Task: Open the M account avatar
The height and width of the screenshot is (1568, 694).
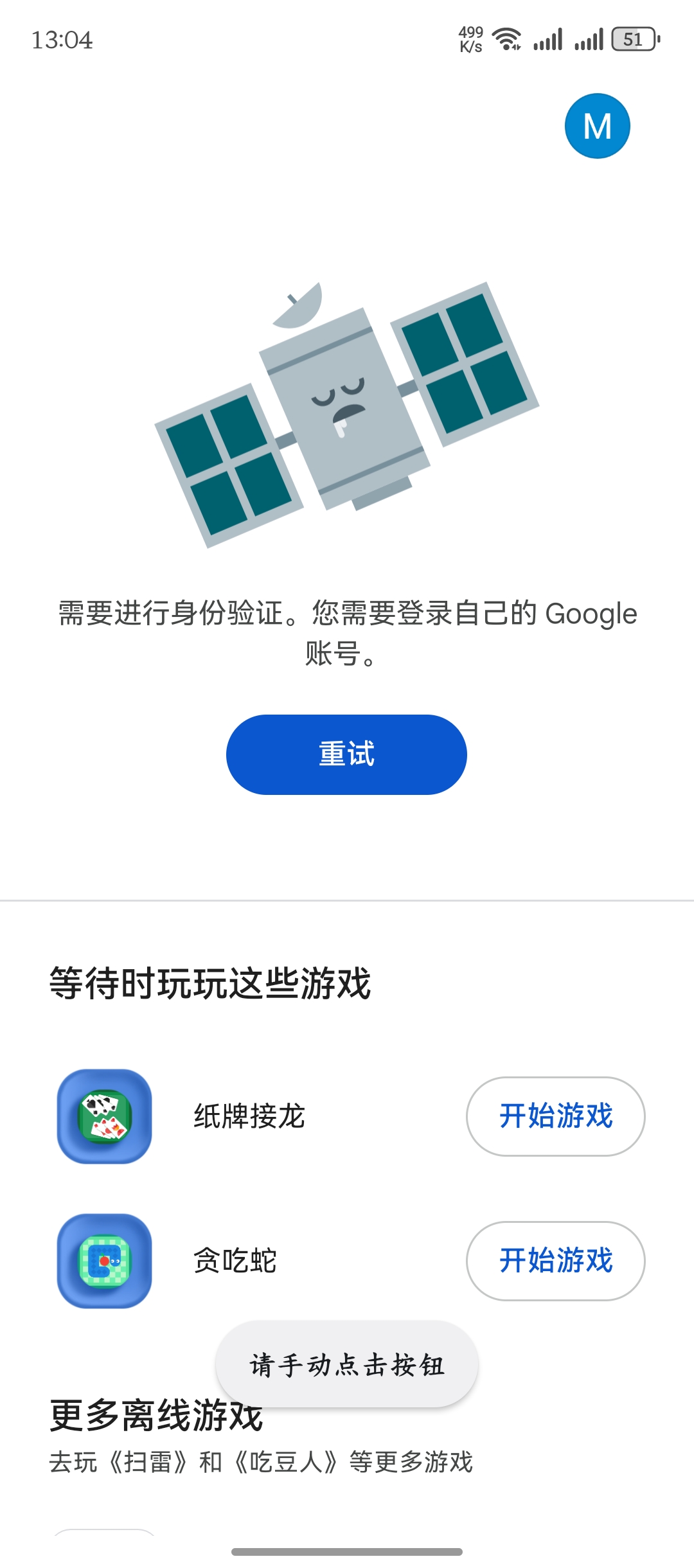Action: (x=597, y=126)
